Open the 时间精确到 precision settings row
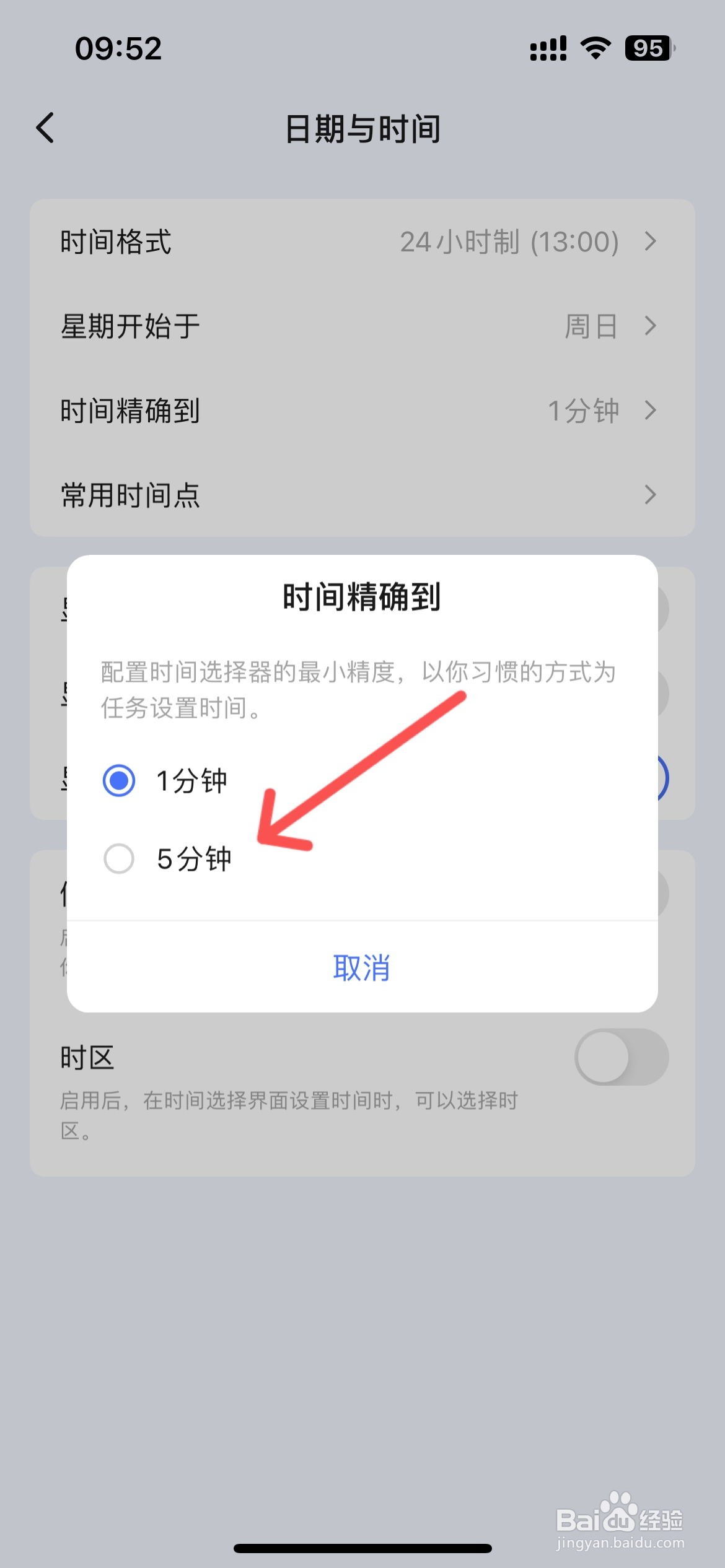The image size is (725, 1568). tap(362, 411)
